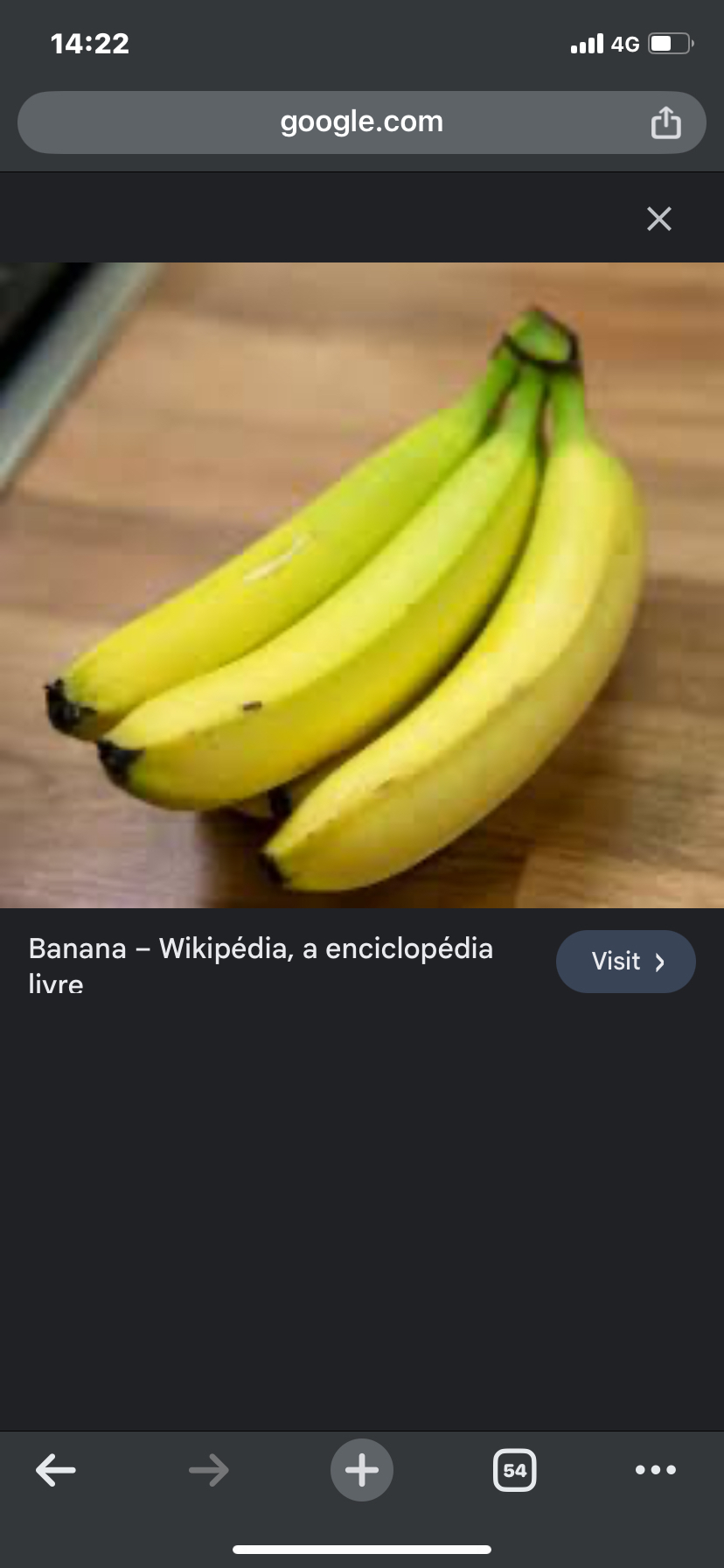Open a new tab with the plus button

361,1470
